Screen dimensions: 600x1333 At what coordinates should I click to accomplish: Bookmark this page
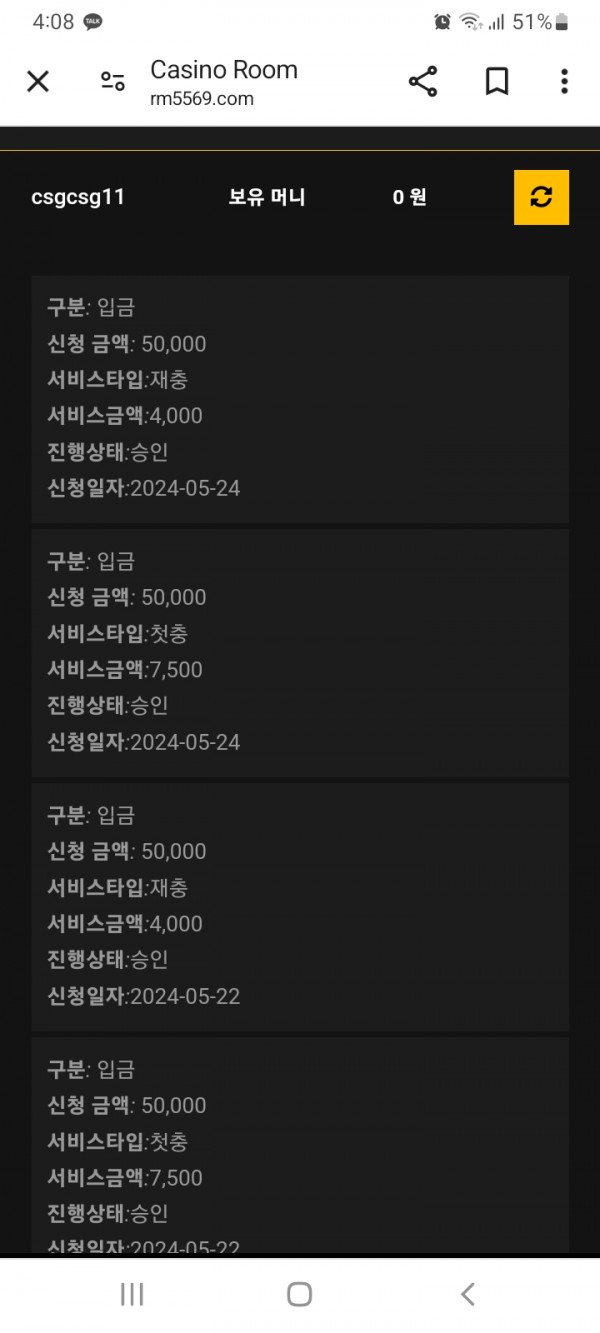pos(497,82)
